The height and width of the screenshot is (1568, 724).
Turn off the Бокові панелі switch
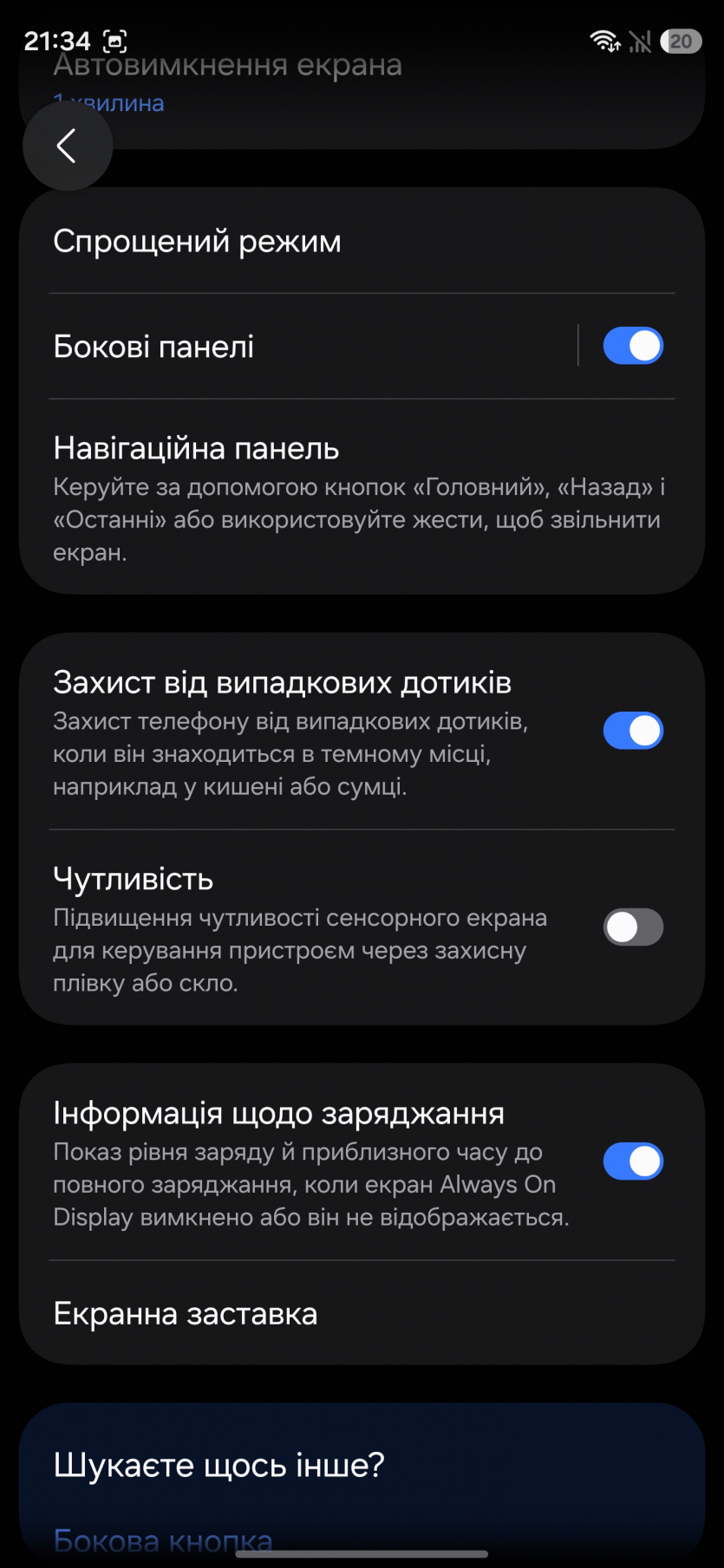pos(633,346)
